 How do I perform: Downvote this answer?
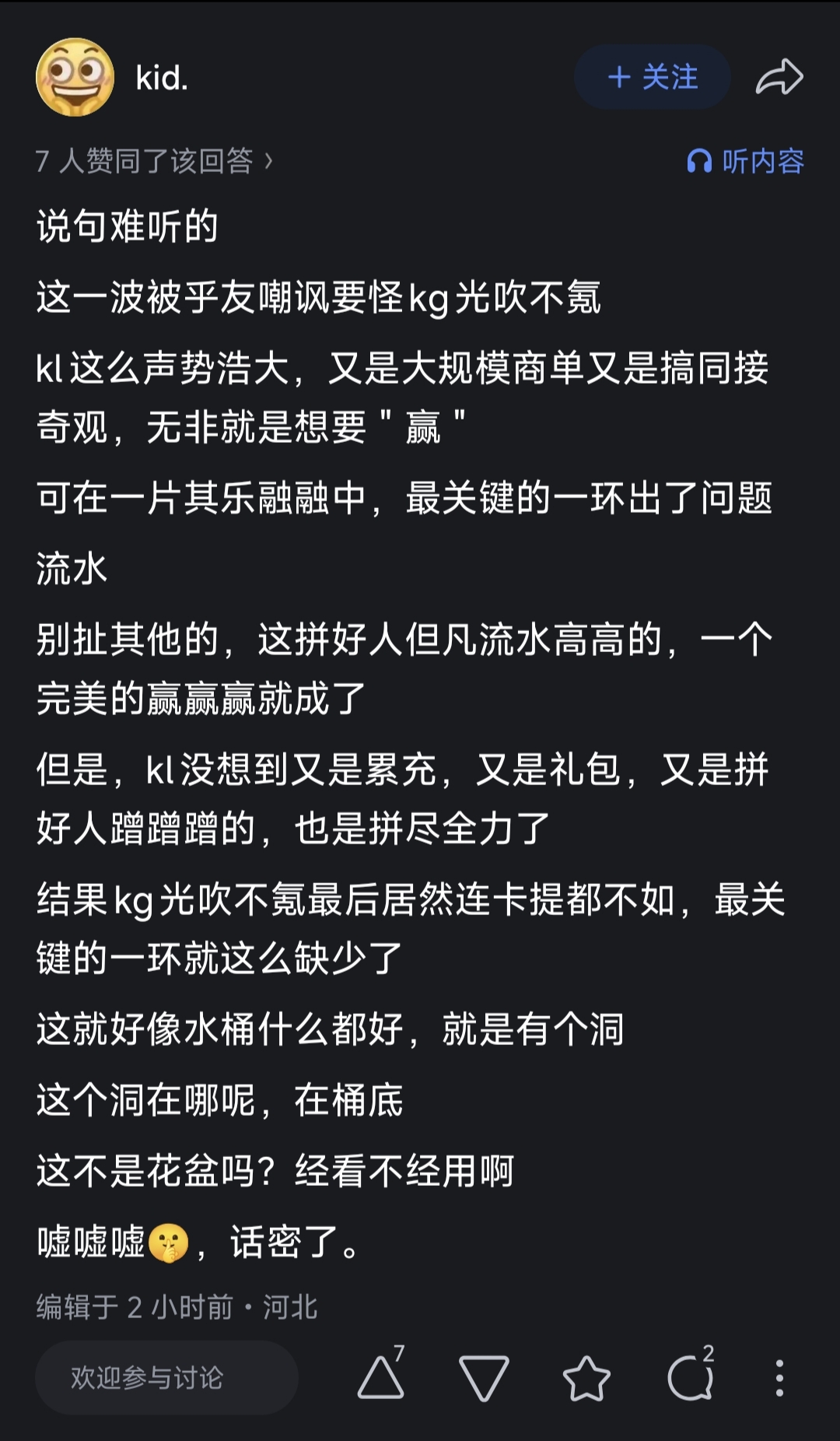coord(484,1377)
